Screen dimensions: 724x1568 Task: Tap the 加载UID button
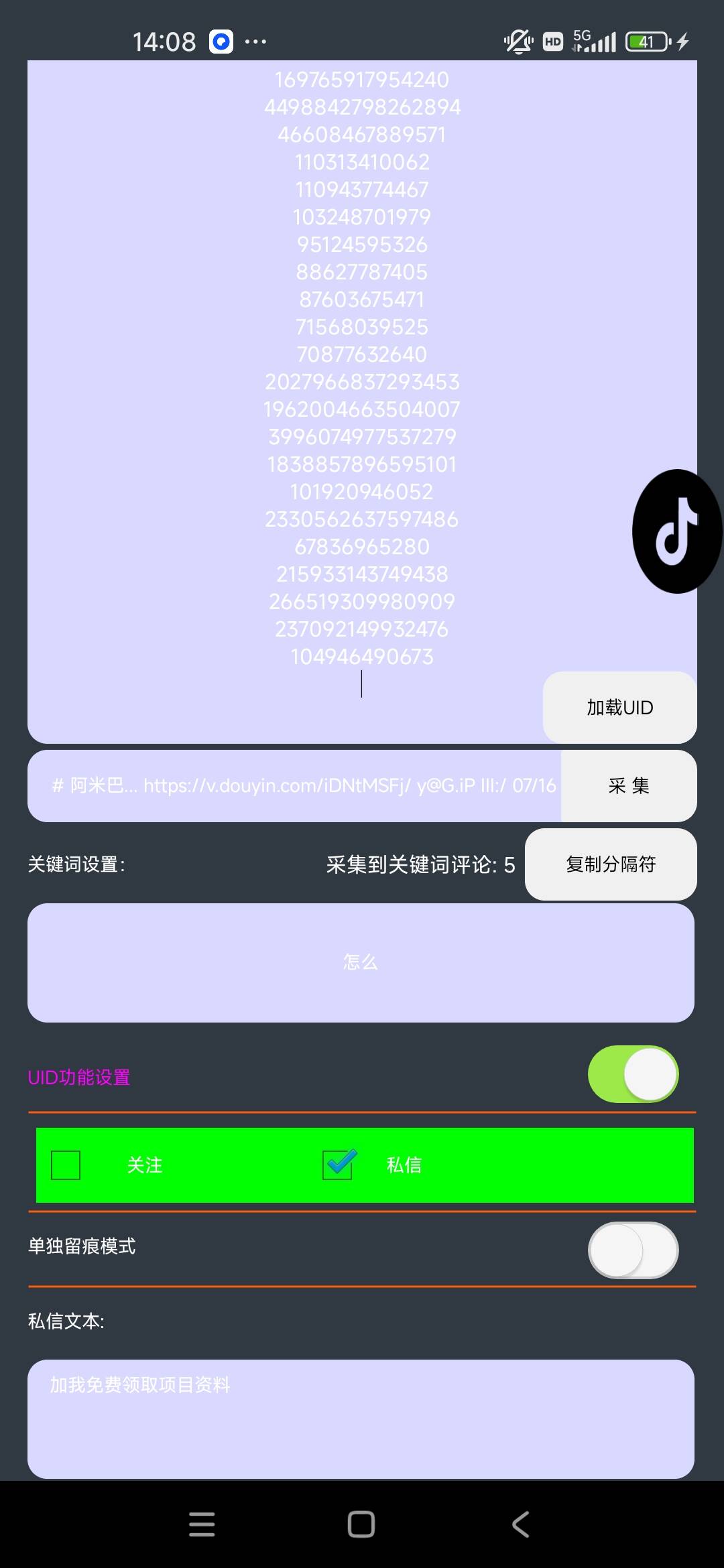(619, 708)
